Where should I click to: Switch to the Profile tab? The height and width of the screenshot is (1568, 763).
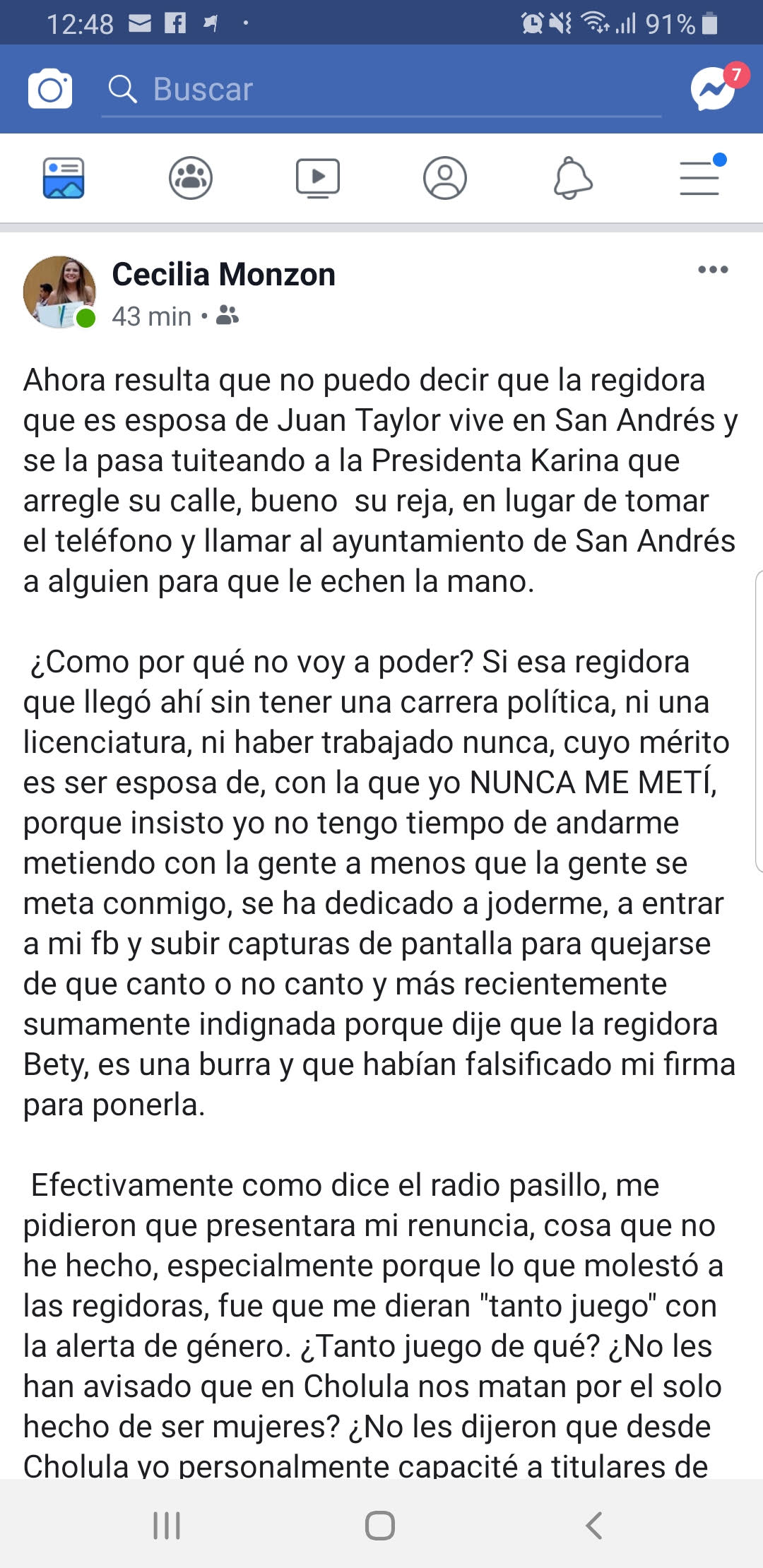445,178
